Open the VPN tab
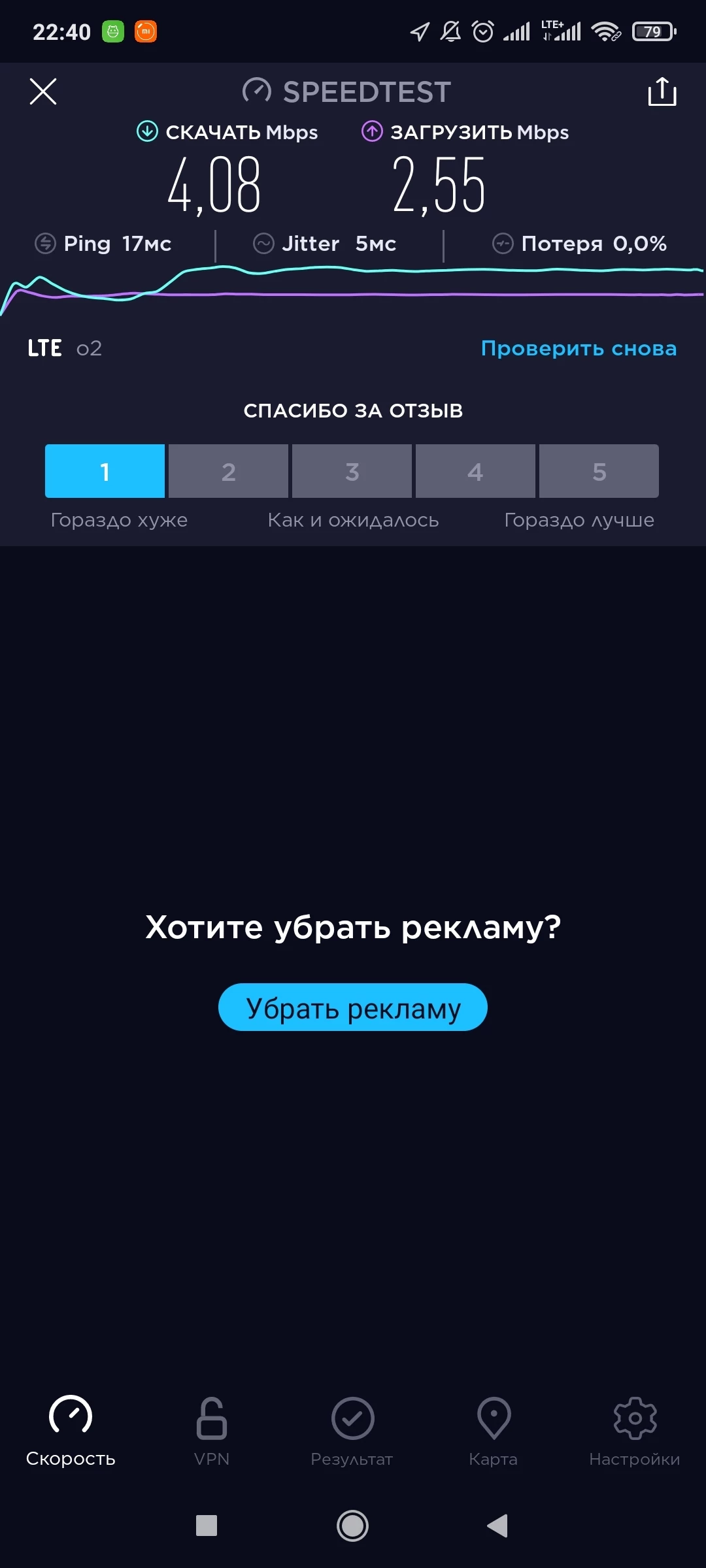 coord(212,1431)
